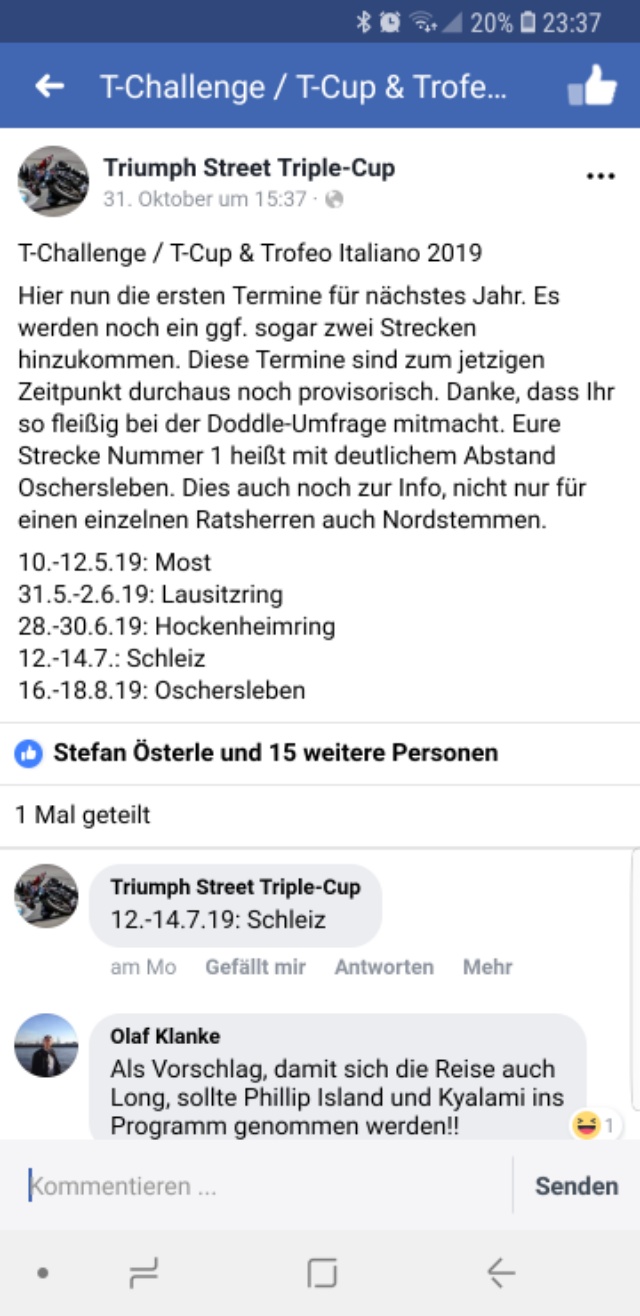Viewport: 640px width, 1316px height.
Task: Open recent apps from system navigation bar
Action: (x=144, y=1273)
